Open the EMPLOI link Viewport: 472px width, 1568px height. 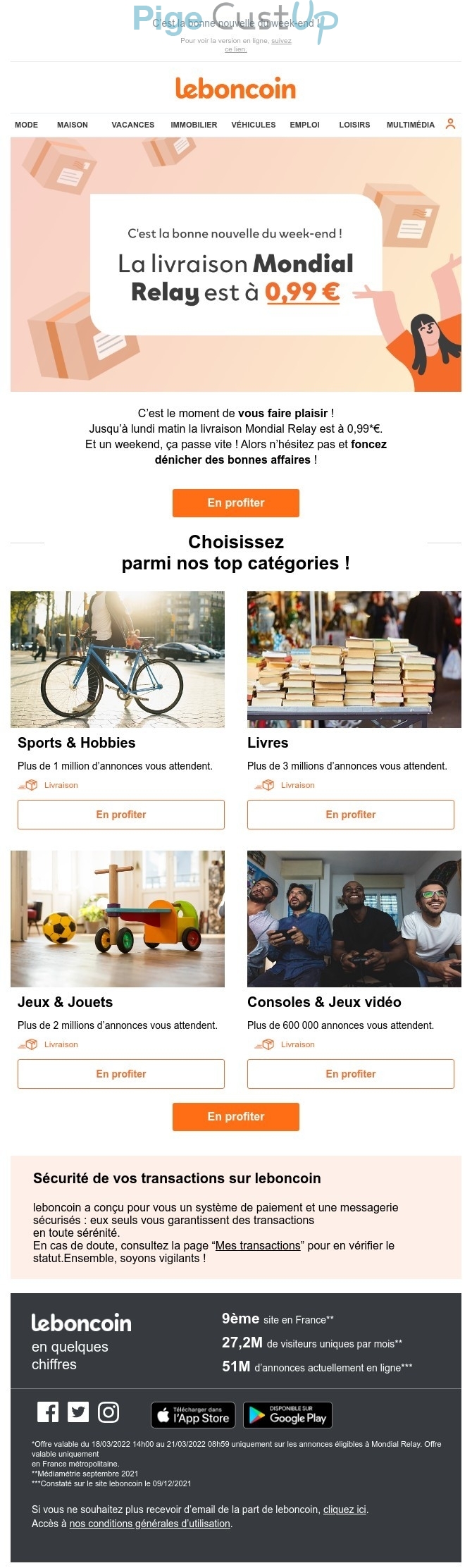[304, 125]
